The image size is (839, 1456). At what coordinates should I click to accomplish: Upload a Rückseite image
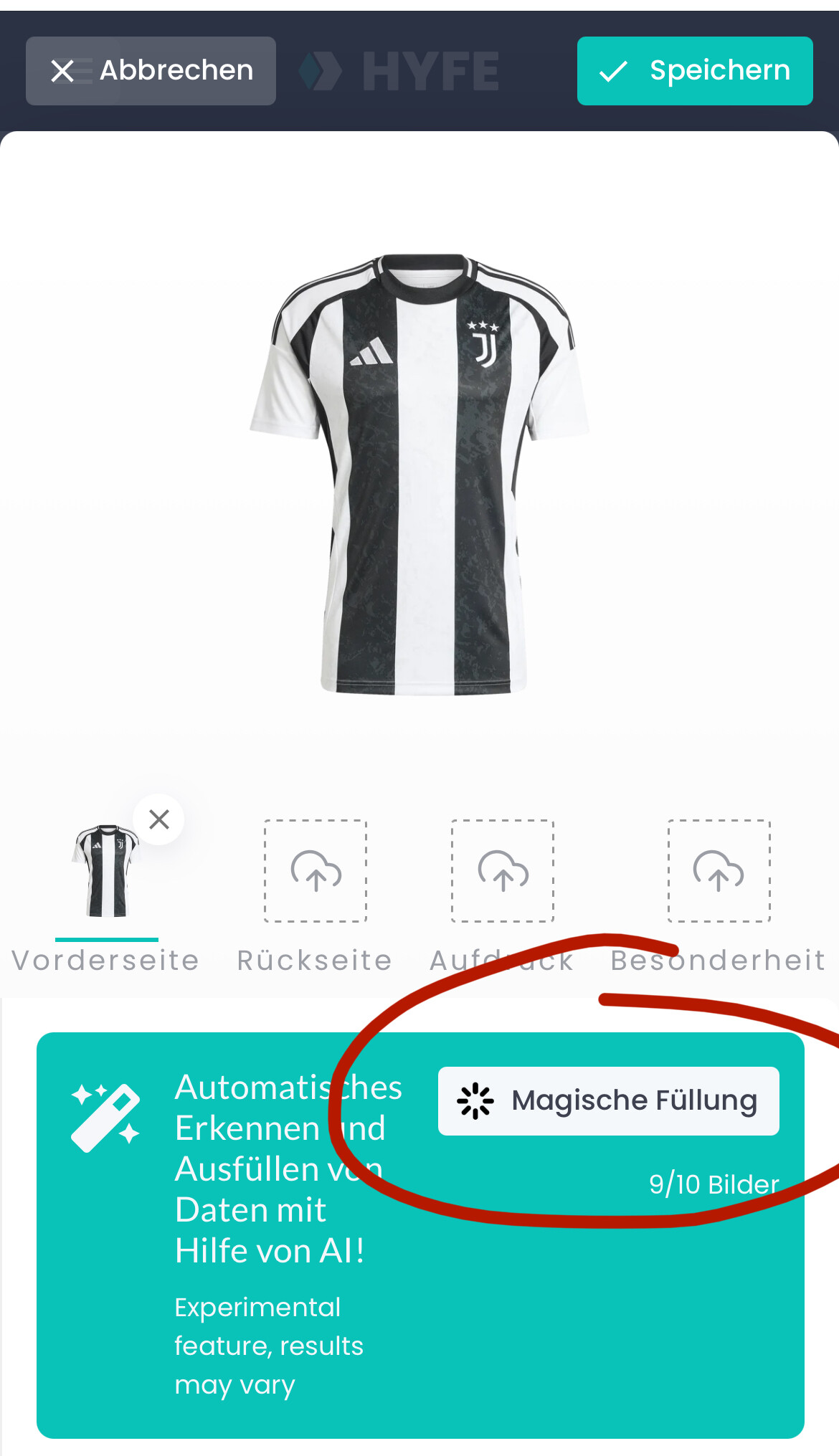(316, 870)
